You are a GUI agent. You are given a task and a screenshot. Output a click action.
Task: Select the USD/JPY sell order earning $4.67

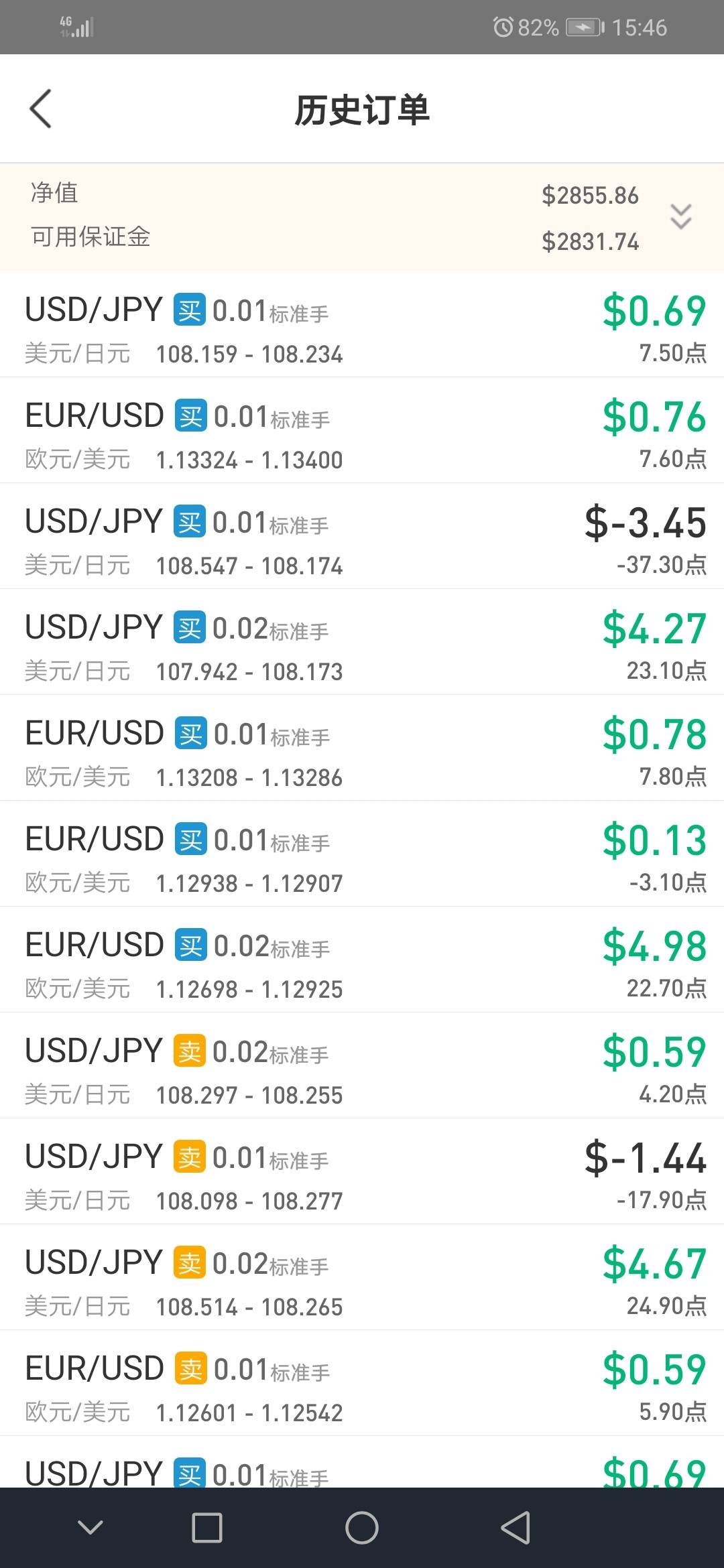point(362,1277)
